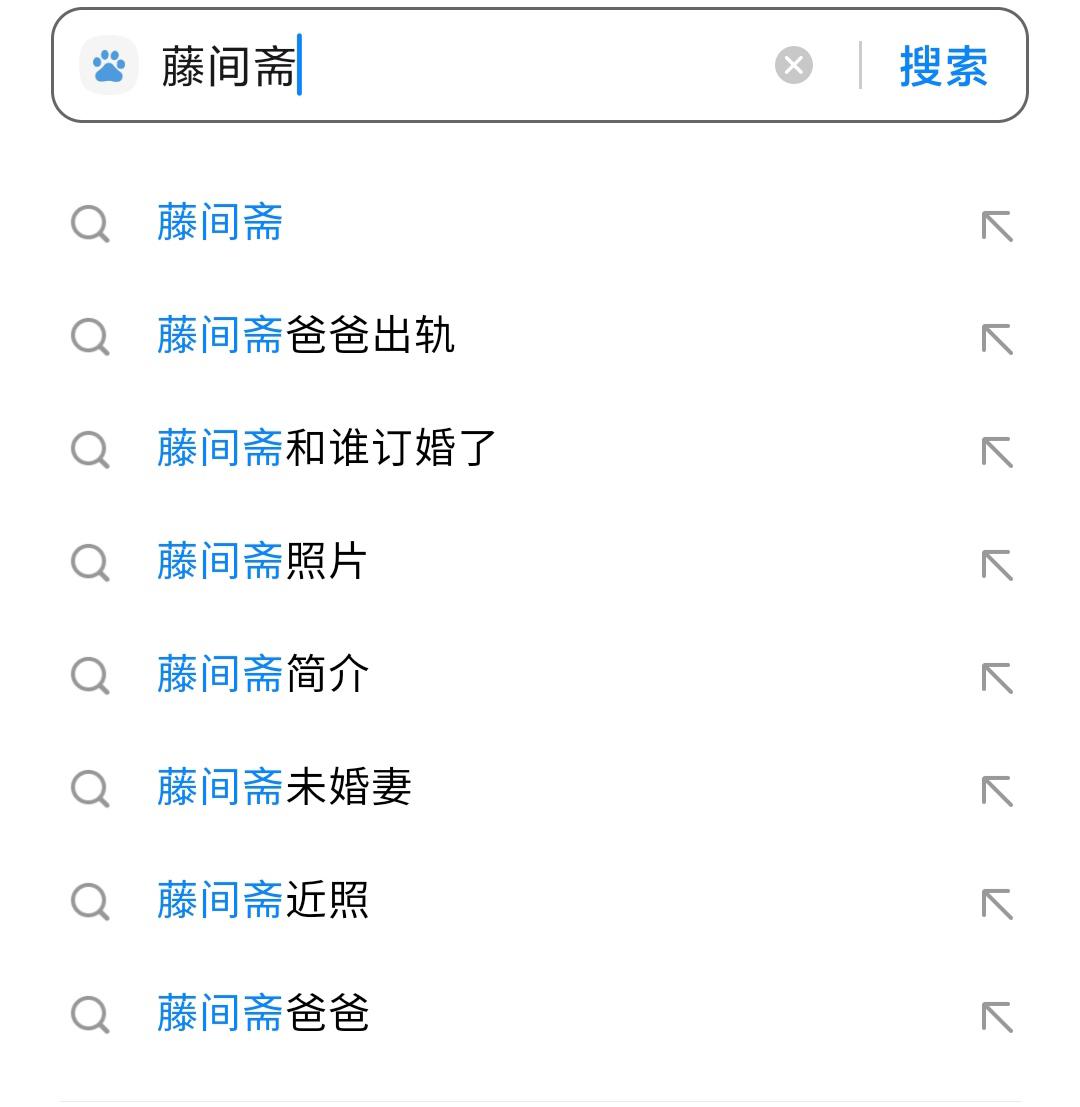The image size is (1080, 1107).
Task: Click the clear (x) icon in search box
Action: (793, 64)
